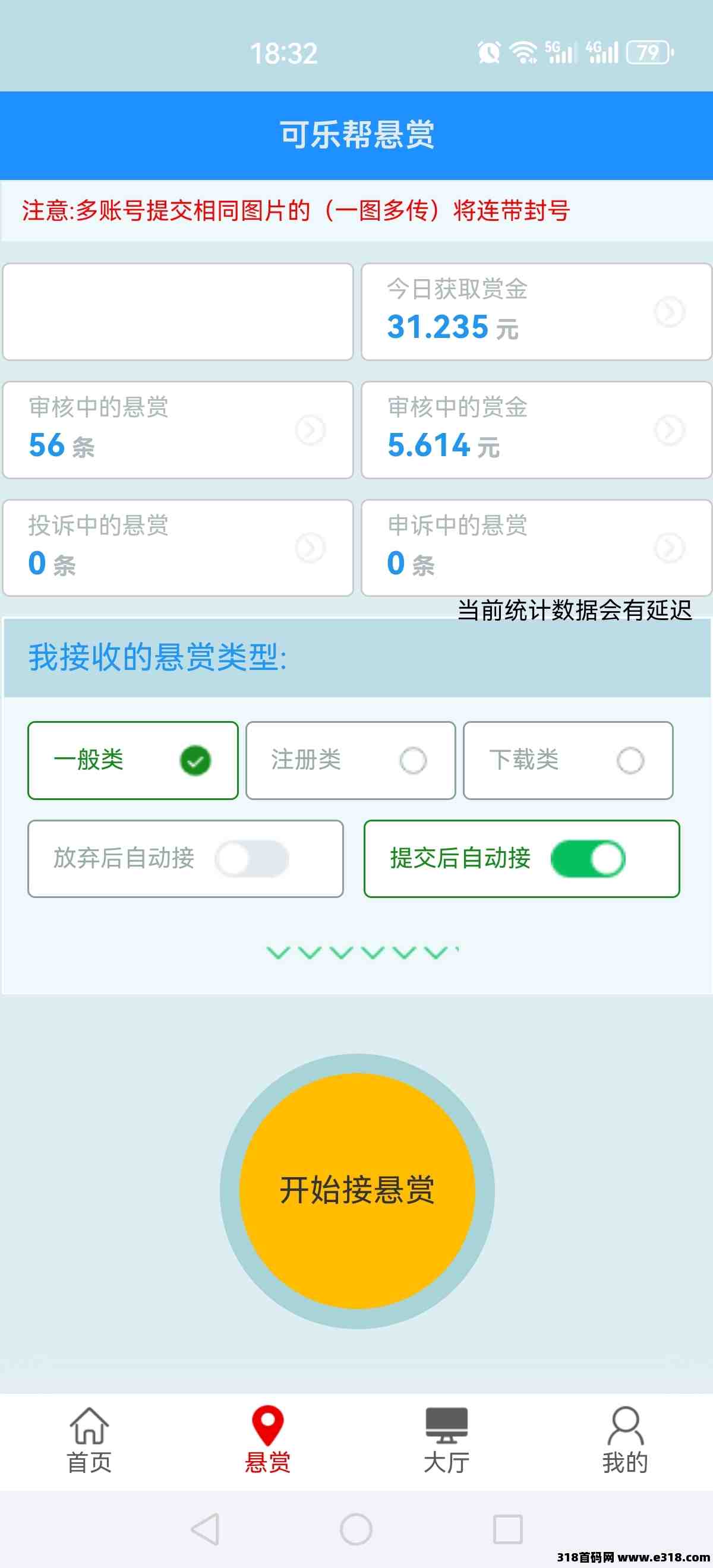713x1568 pixels.
Task: Switch to the 首页 tab
Action: coord(90,1441)
